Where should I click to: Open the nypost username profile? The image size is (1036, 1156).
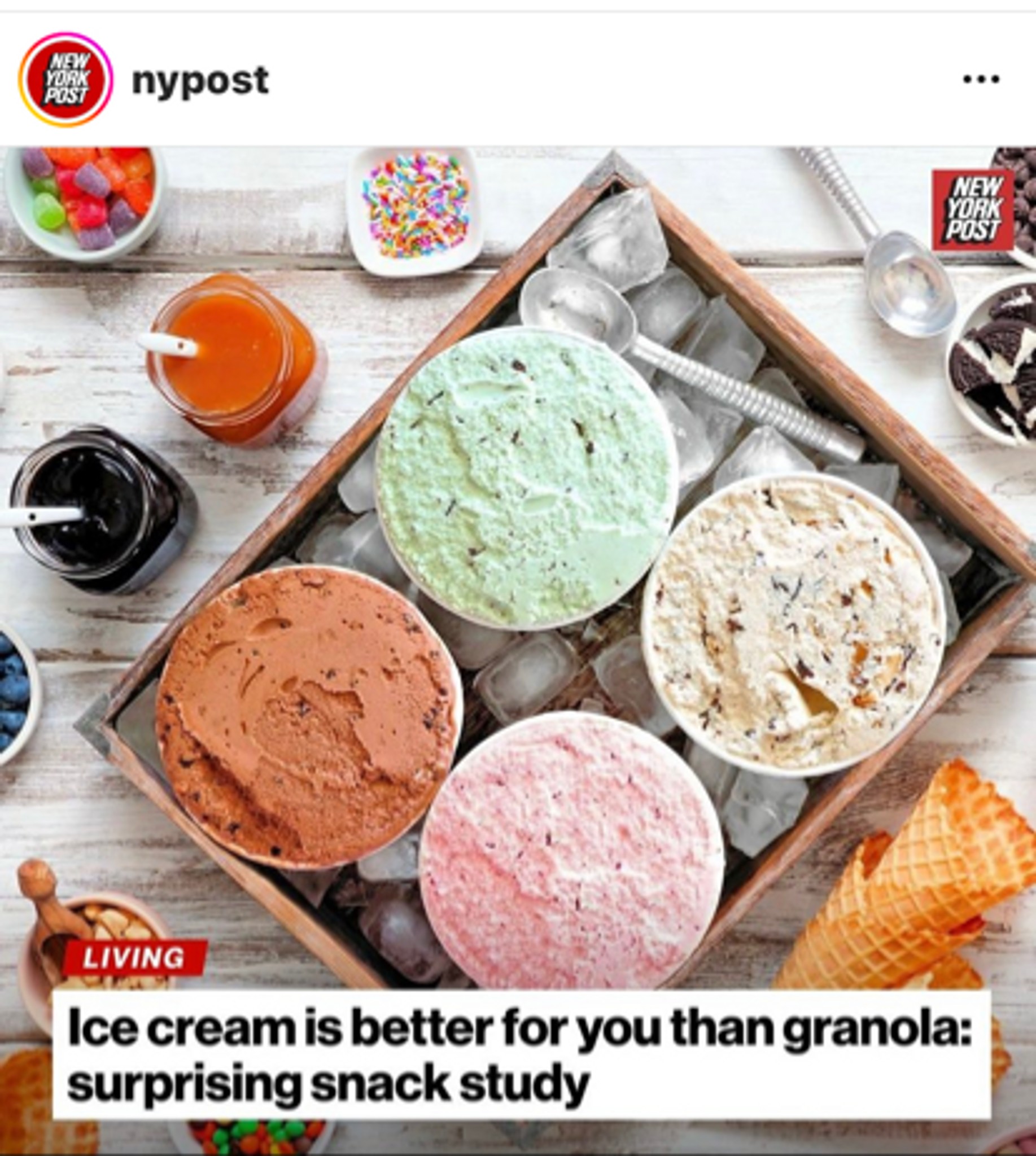(x=200, y=80)
